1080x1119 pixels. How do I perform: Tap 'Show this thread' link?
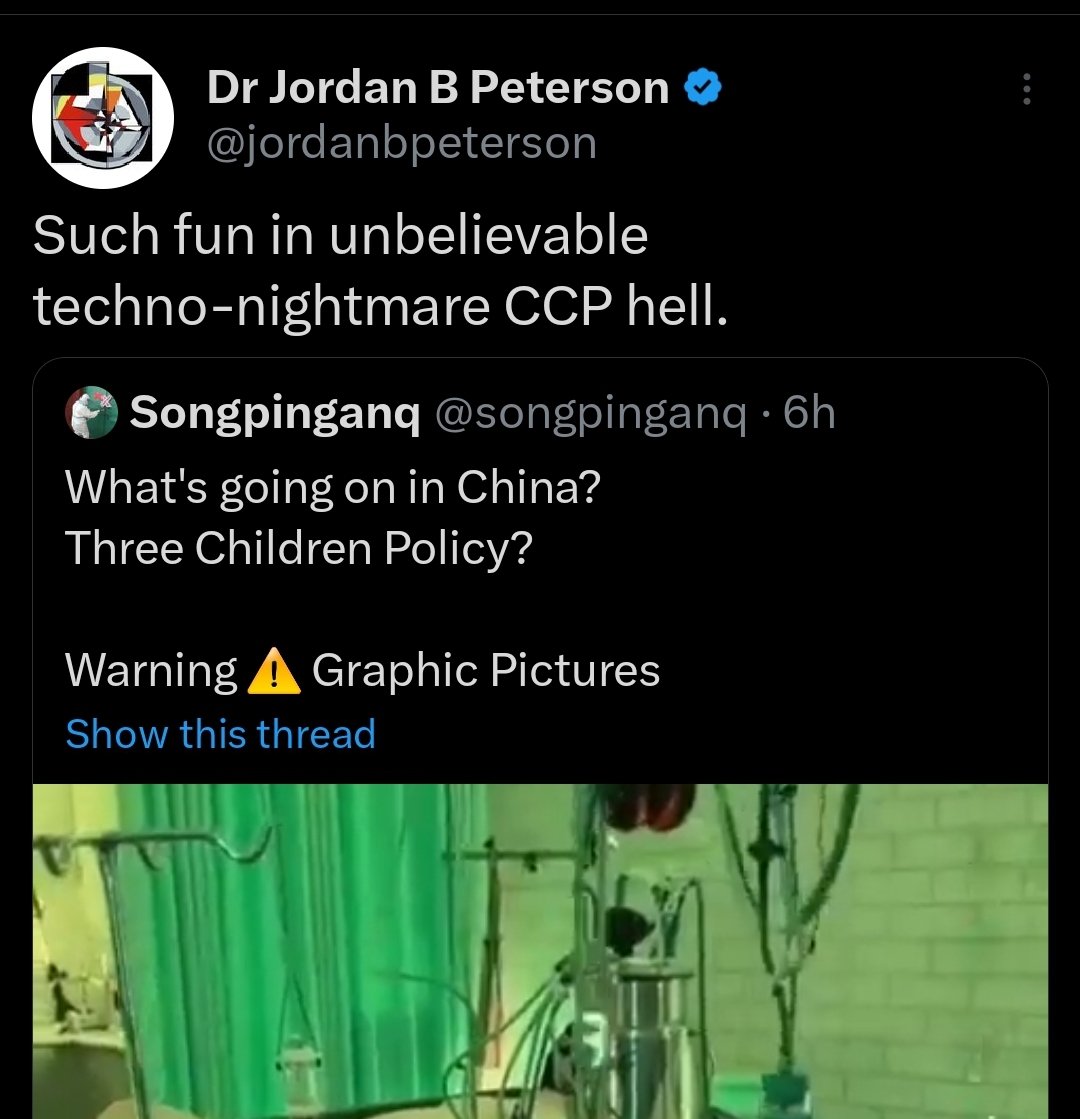point(220,734)
